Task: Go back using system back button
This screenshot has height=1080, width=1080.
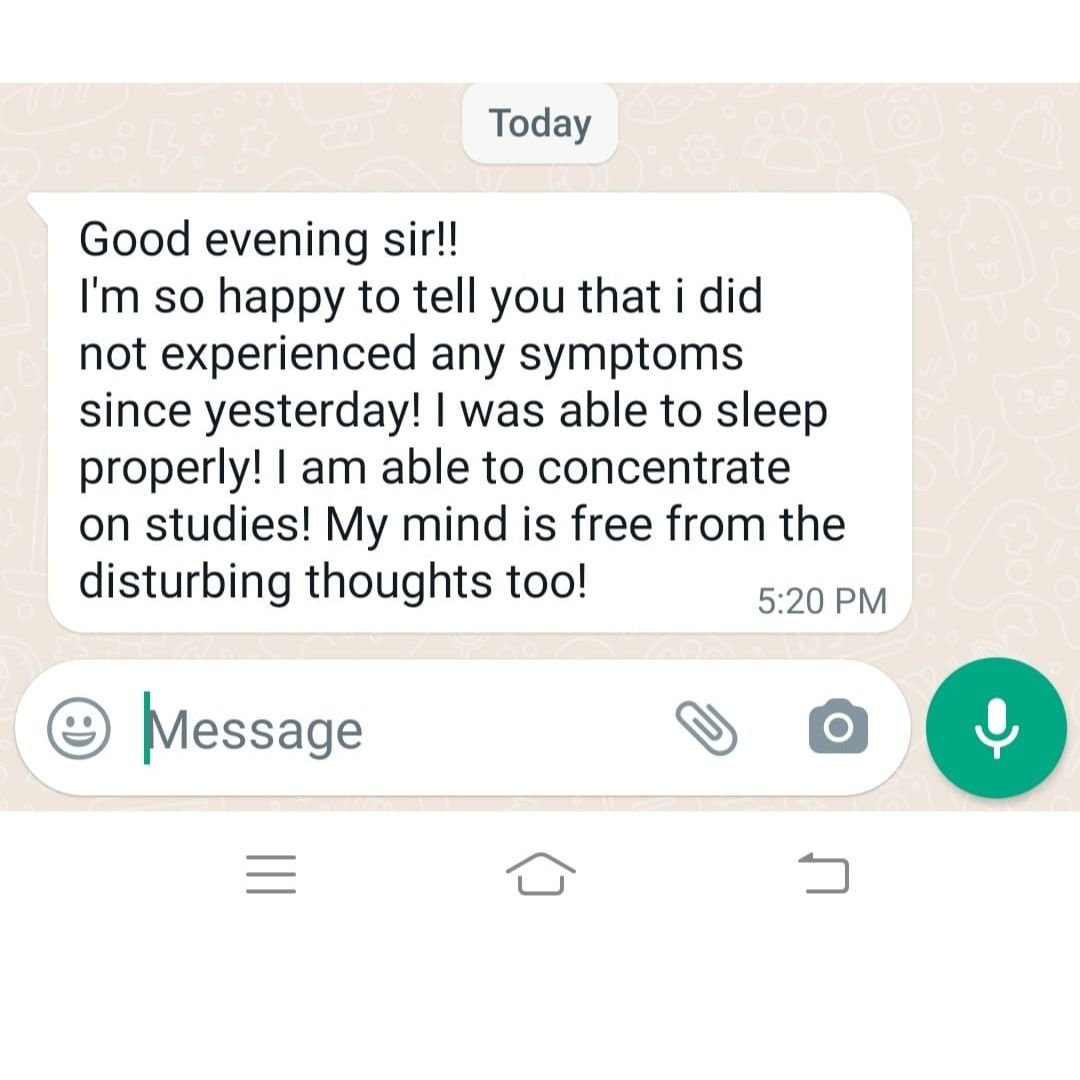Action: [x=824, y=874]
